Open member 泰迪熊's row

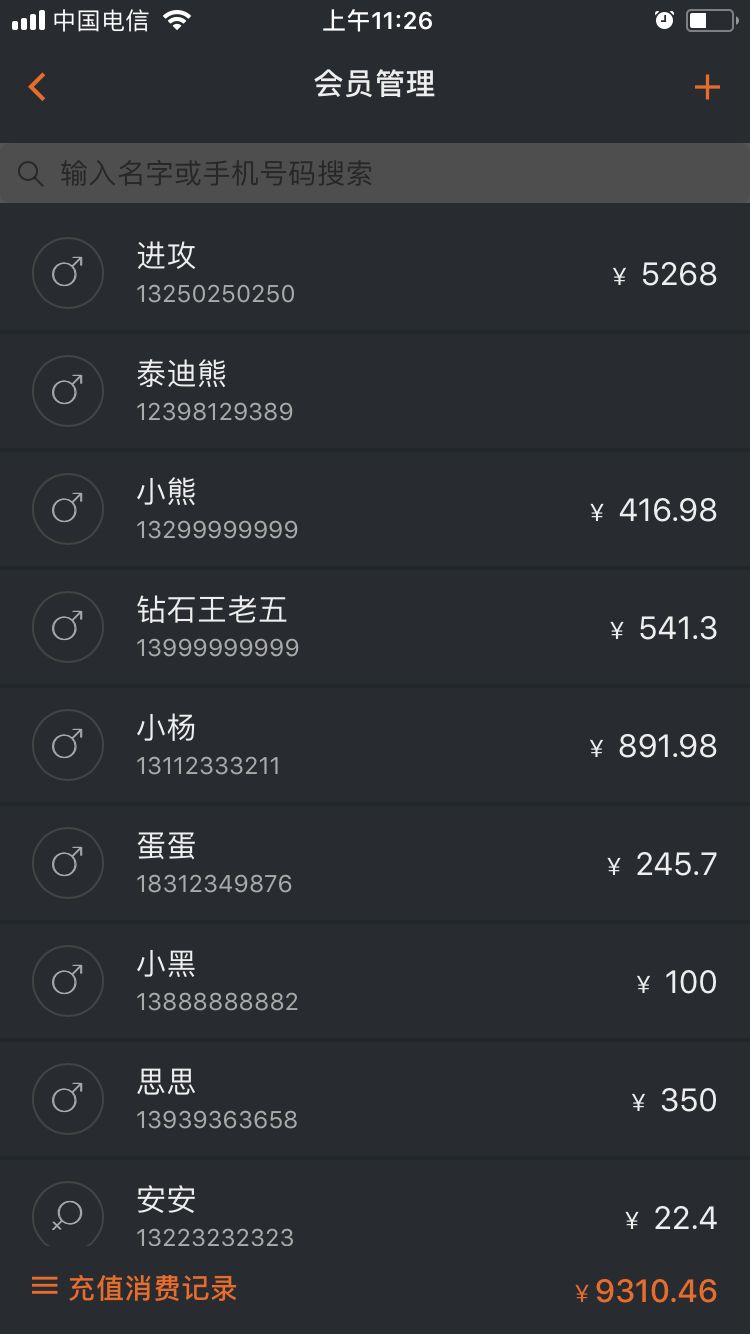pos(375,391)
